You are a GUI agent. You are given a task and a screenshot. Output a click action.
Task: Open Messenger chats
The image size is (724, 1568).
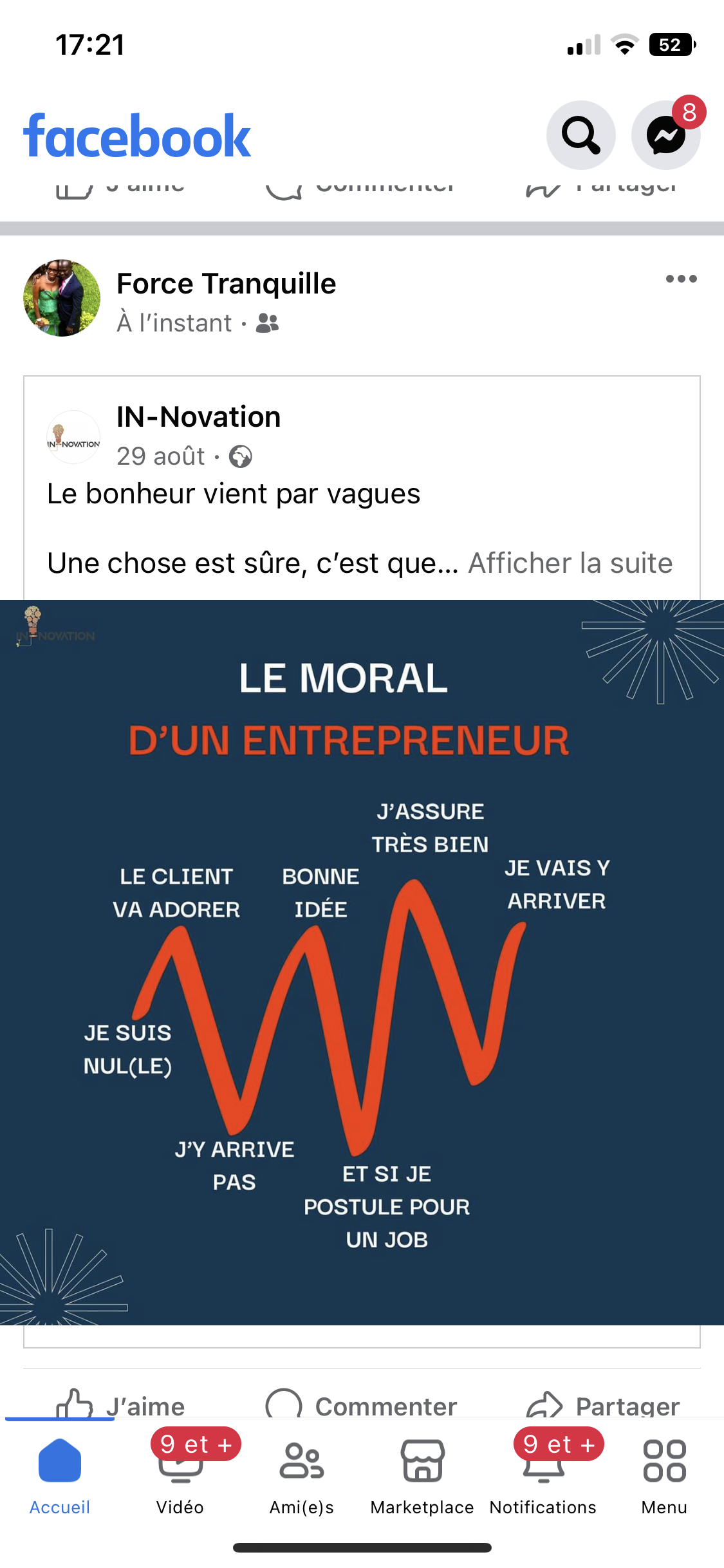[665, 135]
